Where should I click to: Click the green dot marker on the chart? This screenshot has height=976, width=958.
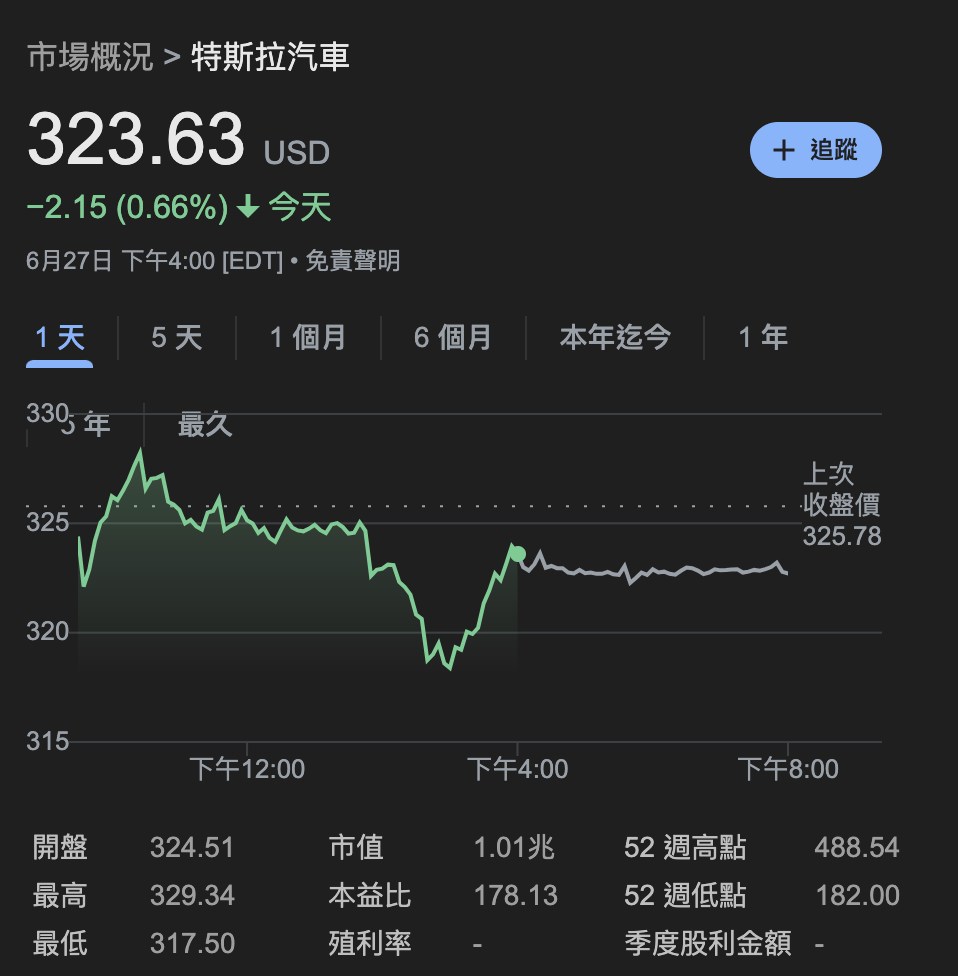tap(518, 551)
